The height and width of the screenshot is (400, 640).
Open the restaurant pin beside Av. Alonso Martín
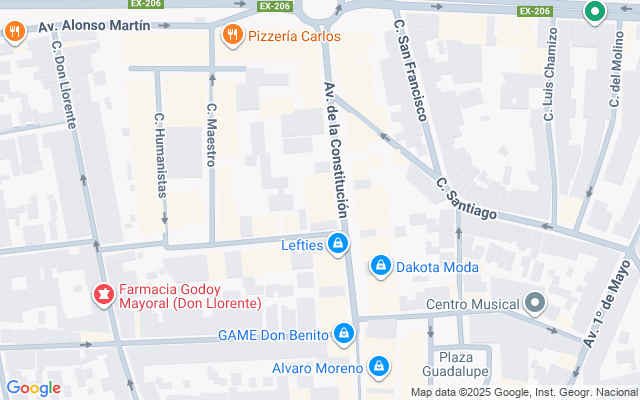(x=14, y=31)
